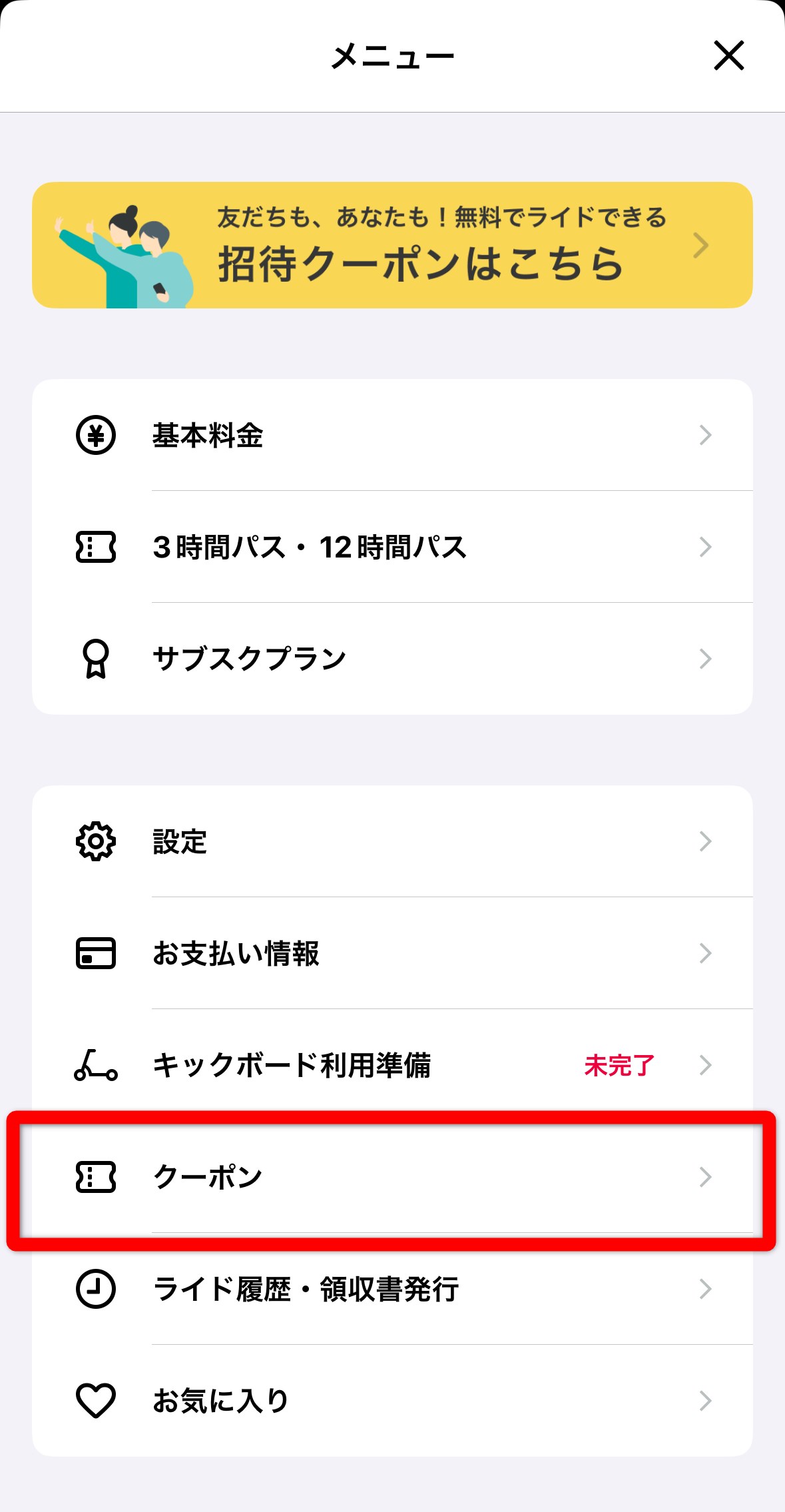785x1512 pixels.
Task: Open the 招待クーポン invitation banner
Action: point(392,245)
